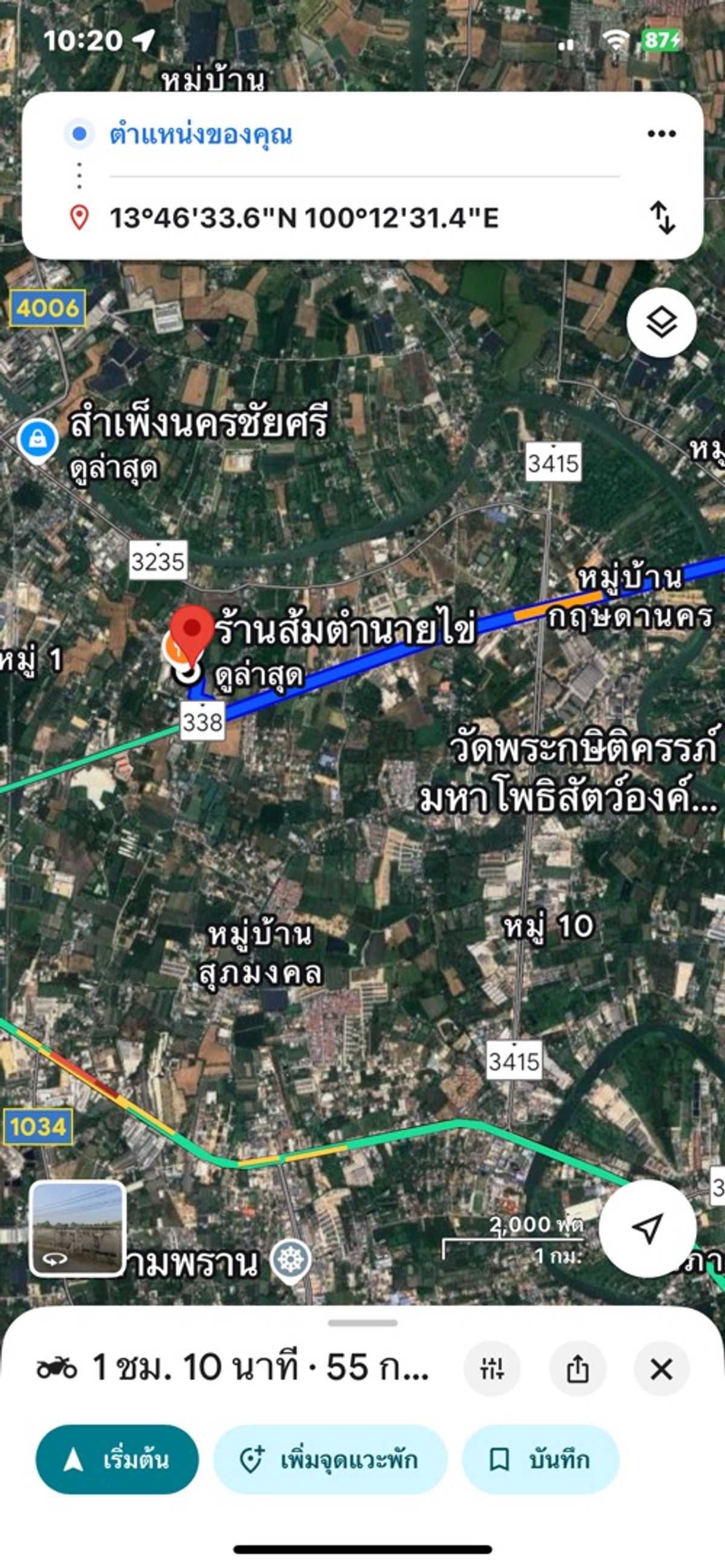Tap the ตำแหน่งของคุณ origin field

coord(243,134)
